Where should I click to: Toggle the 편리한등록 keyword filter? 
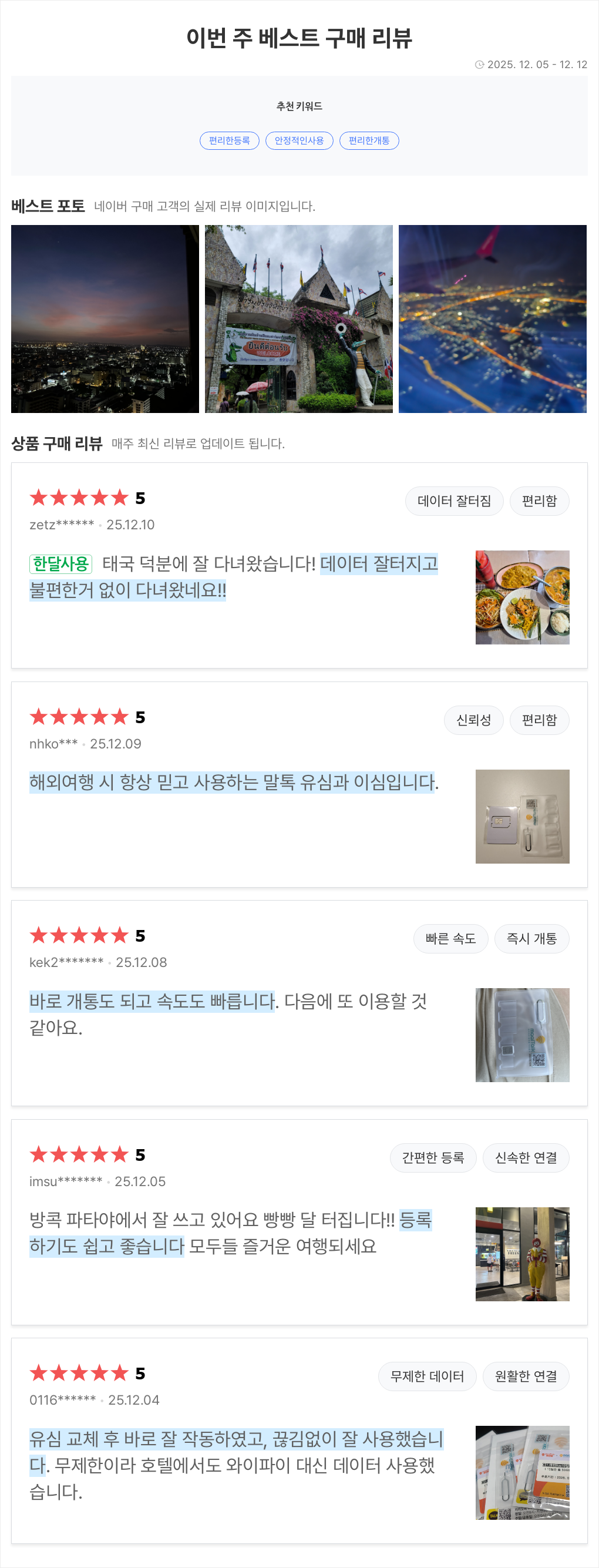[229, 140]
